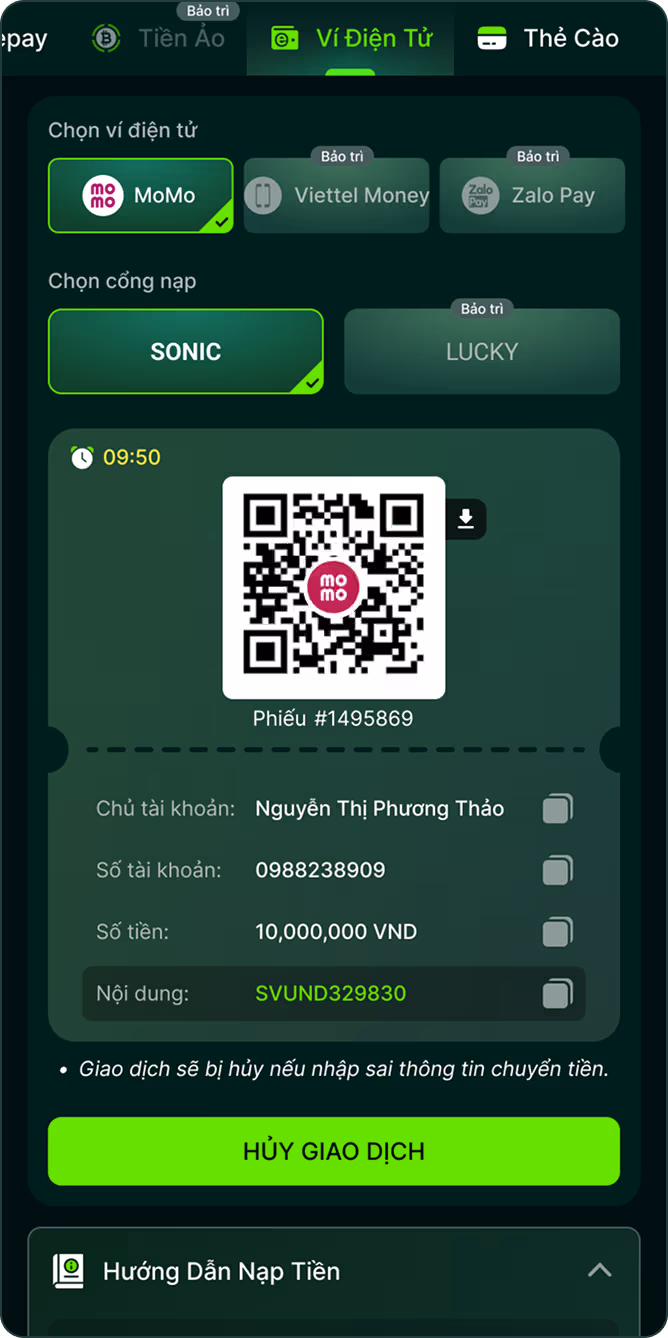
Task: Tap HỦY GIAO DỊCH to cancel transaction
Action: (x=334, y=1151)
